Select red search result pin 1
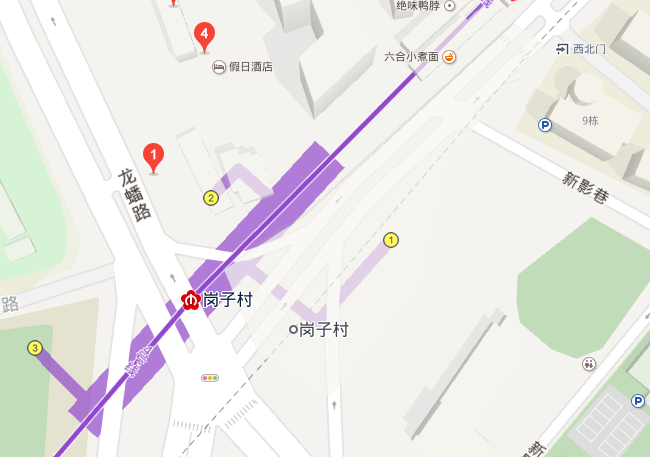Image resolution: width=650 pixels, height=457 pixels. [153, 155]
